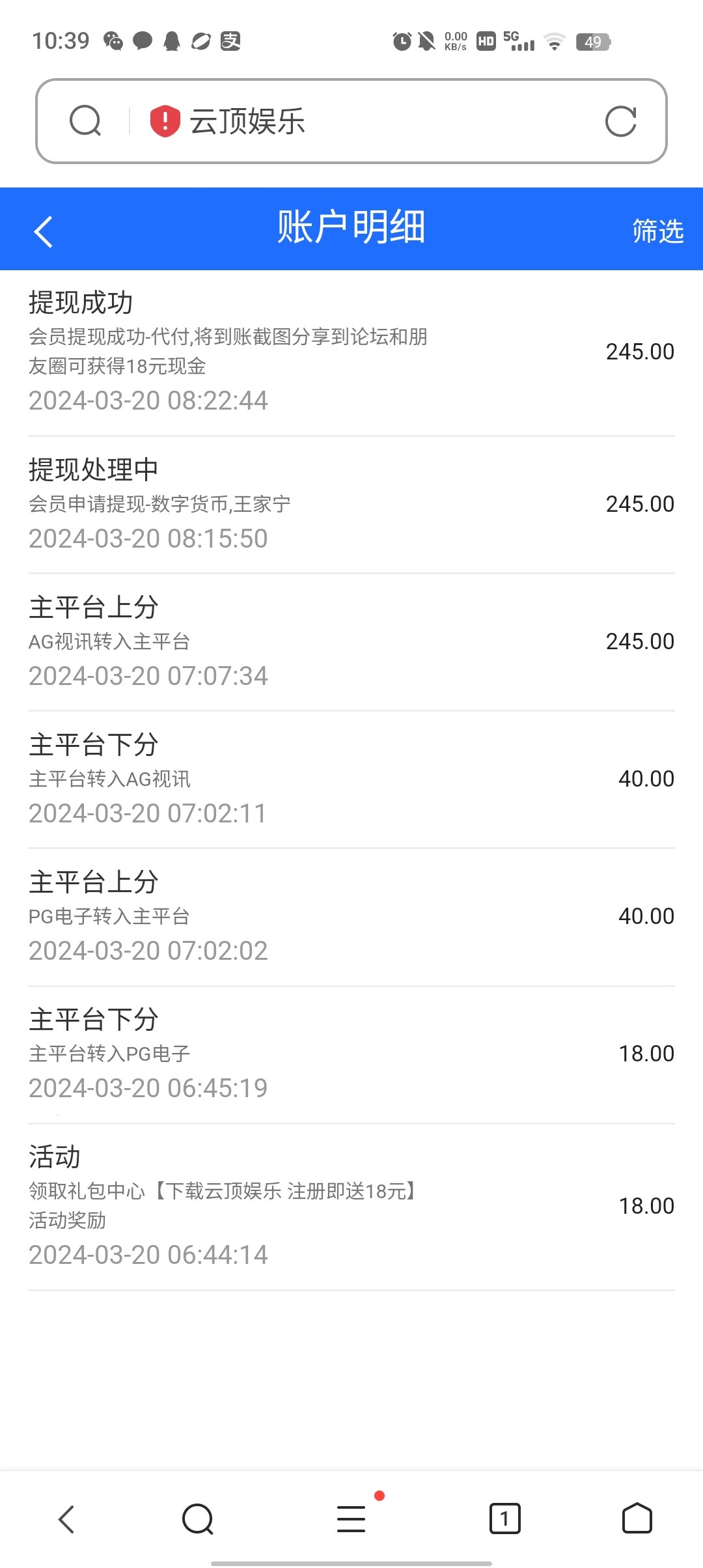Reload the page with the refresh icon

click(620, 122)
